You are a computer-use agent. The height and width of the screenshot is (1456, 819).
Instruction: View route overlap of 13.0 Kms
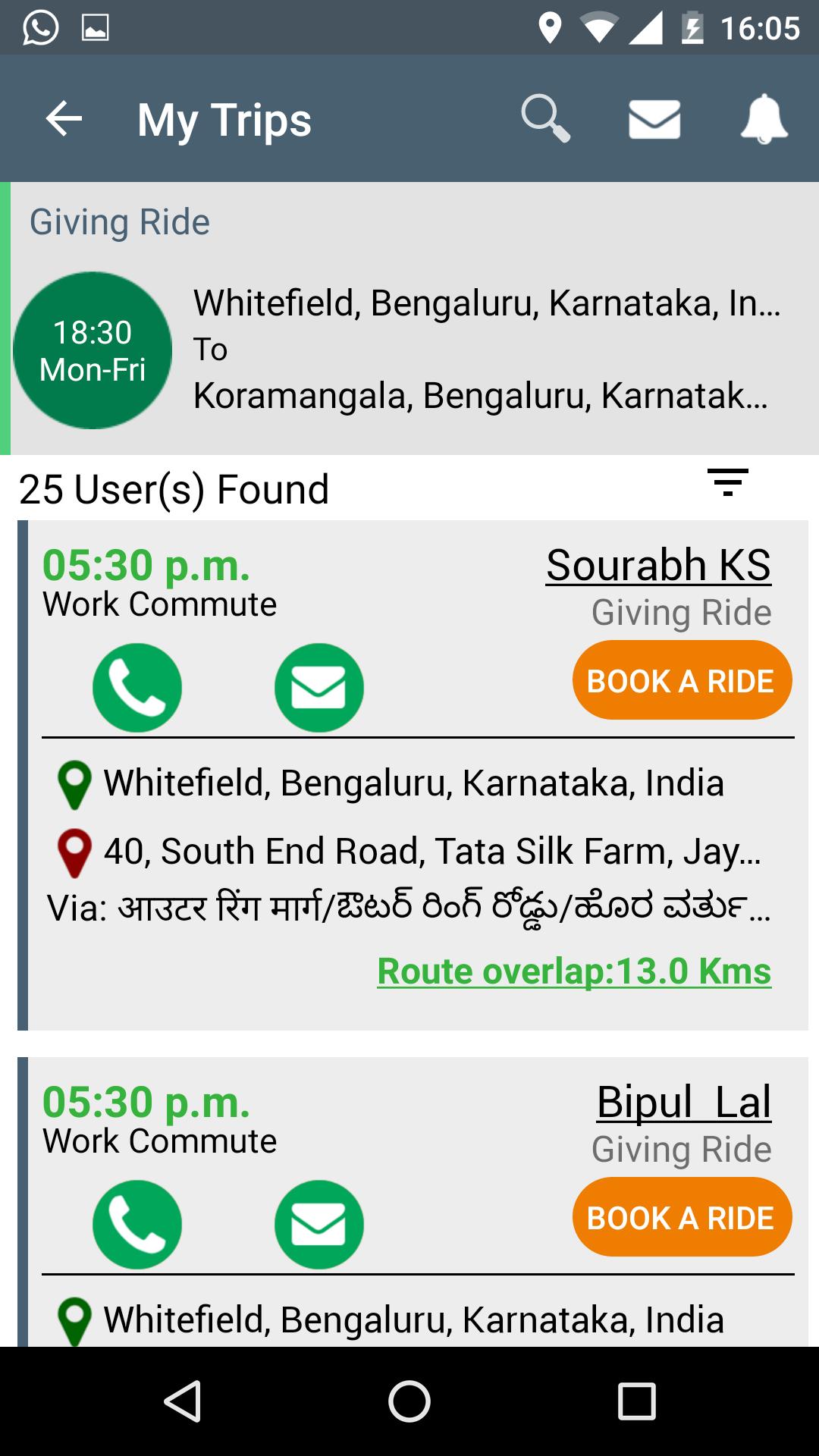[574, 971]
